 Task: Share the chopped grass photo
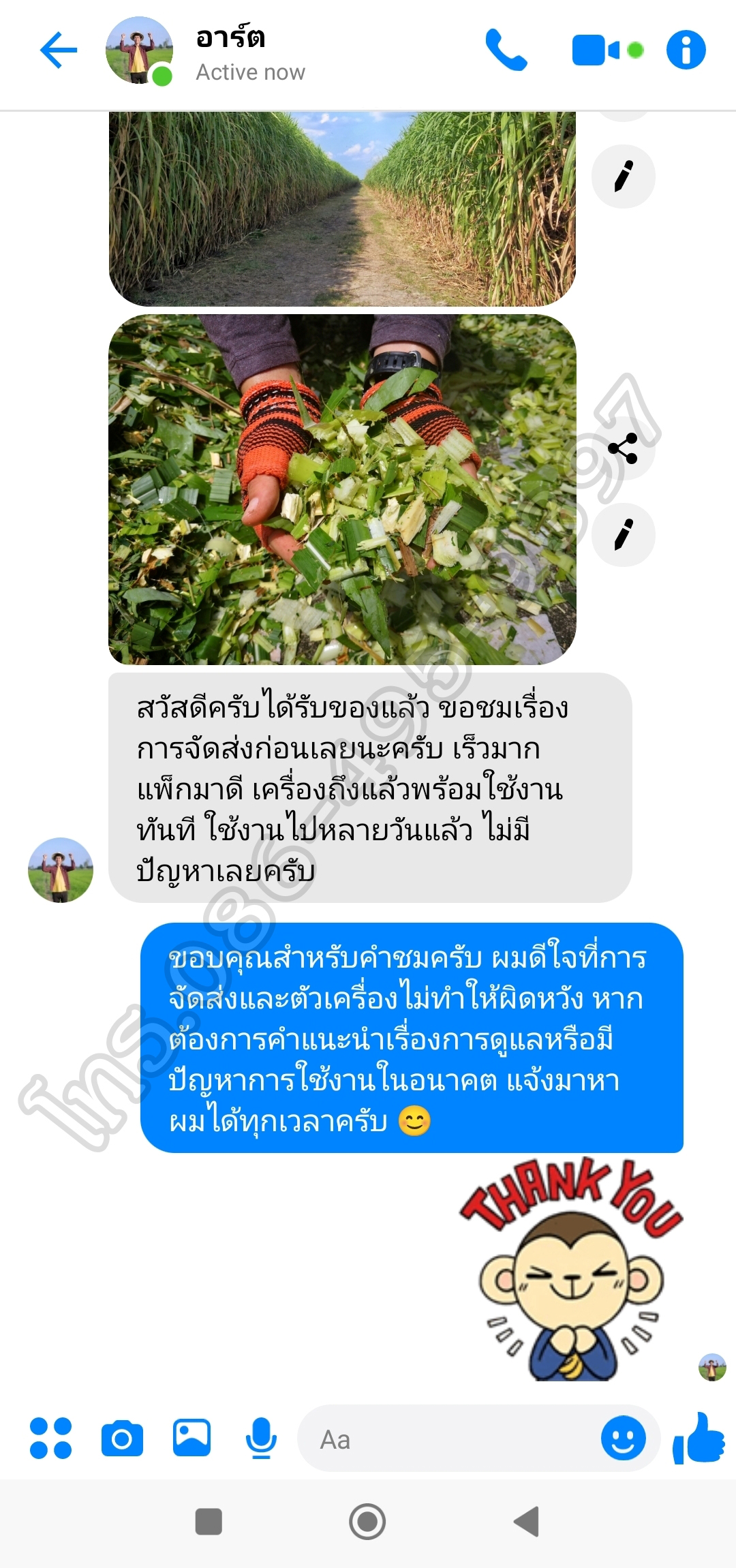click(x=623, y=448)
